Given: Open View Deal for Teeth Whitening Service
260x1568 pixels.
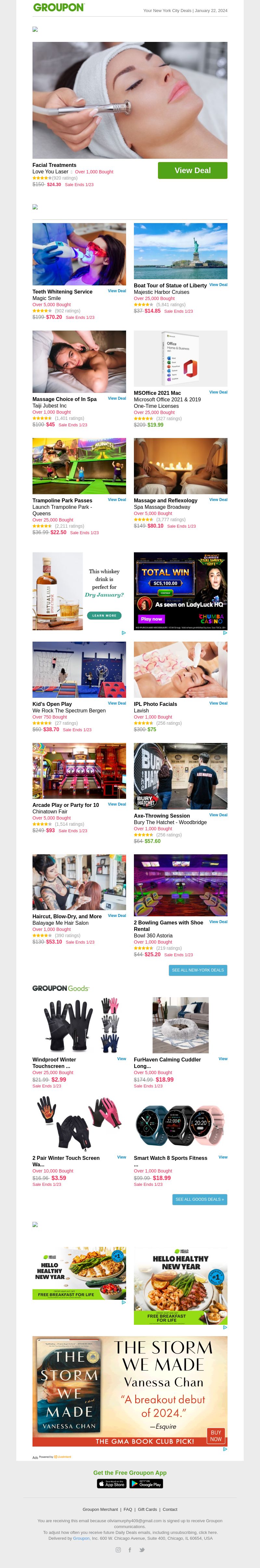Looking at the screenshot, I should (x=117, y=291).
